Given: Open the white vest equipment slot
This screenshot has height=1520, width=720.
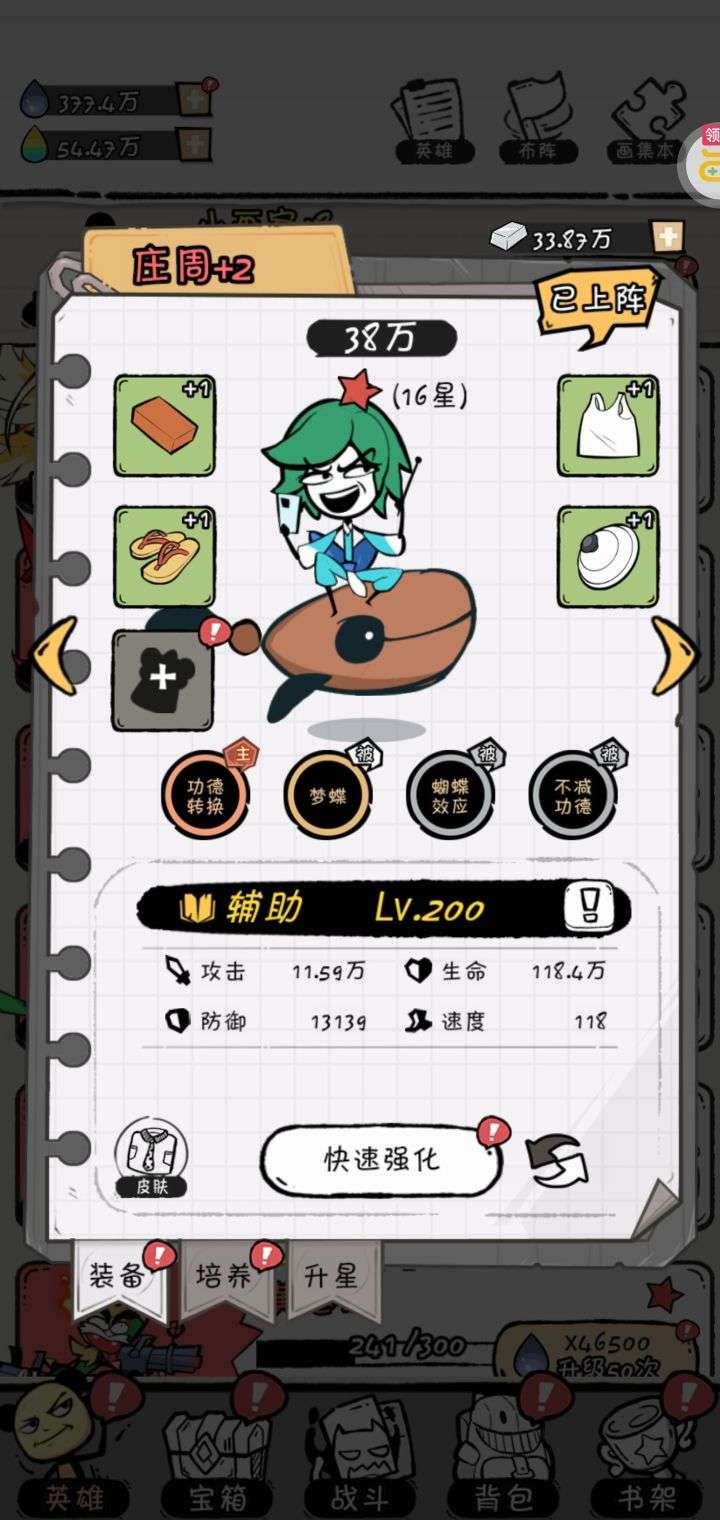Looking at the screenshot, I should click(x=608, y=426).
